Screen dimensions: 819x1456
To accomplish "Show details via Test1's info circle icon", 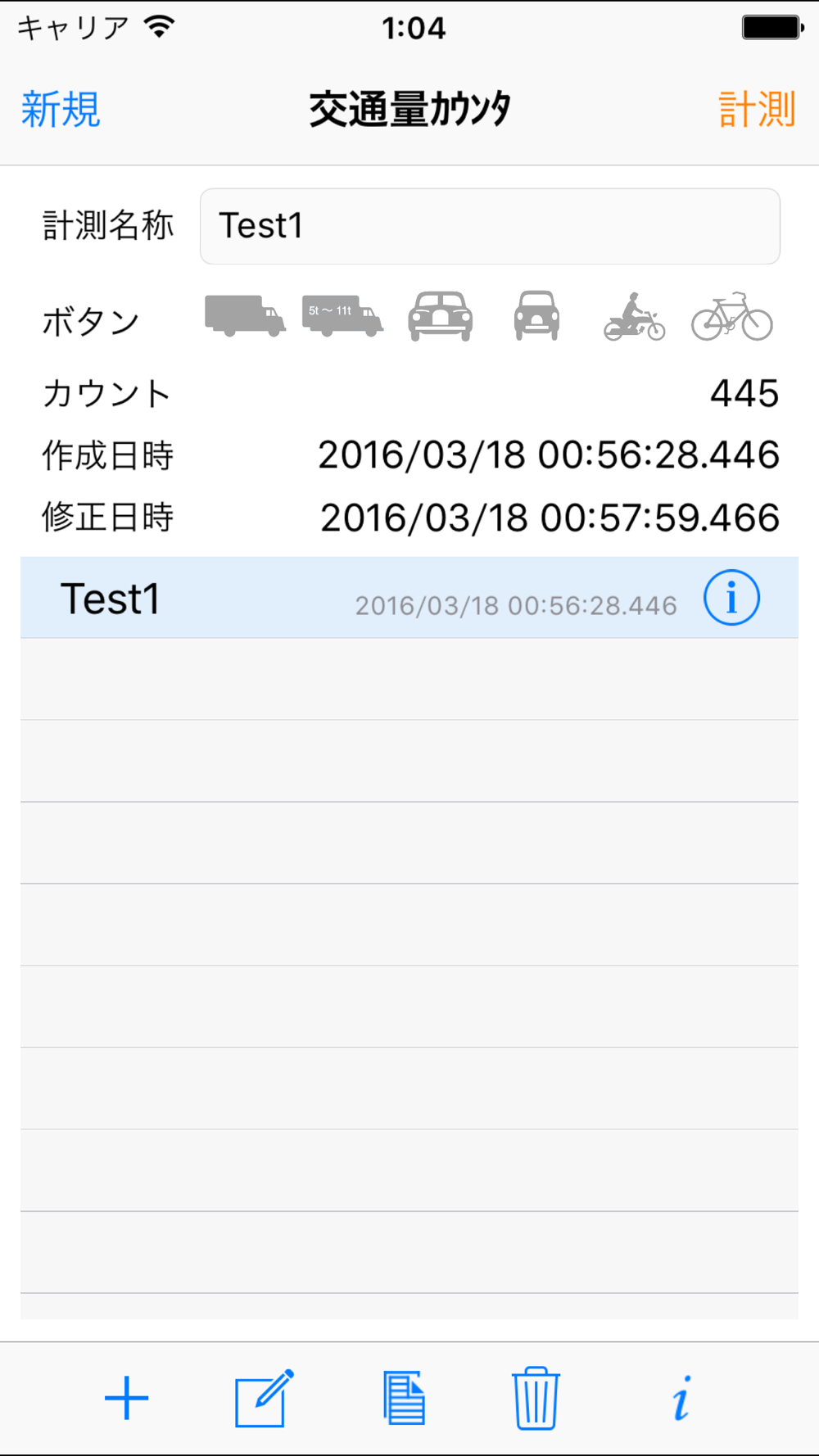I will click(x=731, y=598).
